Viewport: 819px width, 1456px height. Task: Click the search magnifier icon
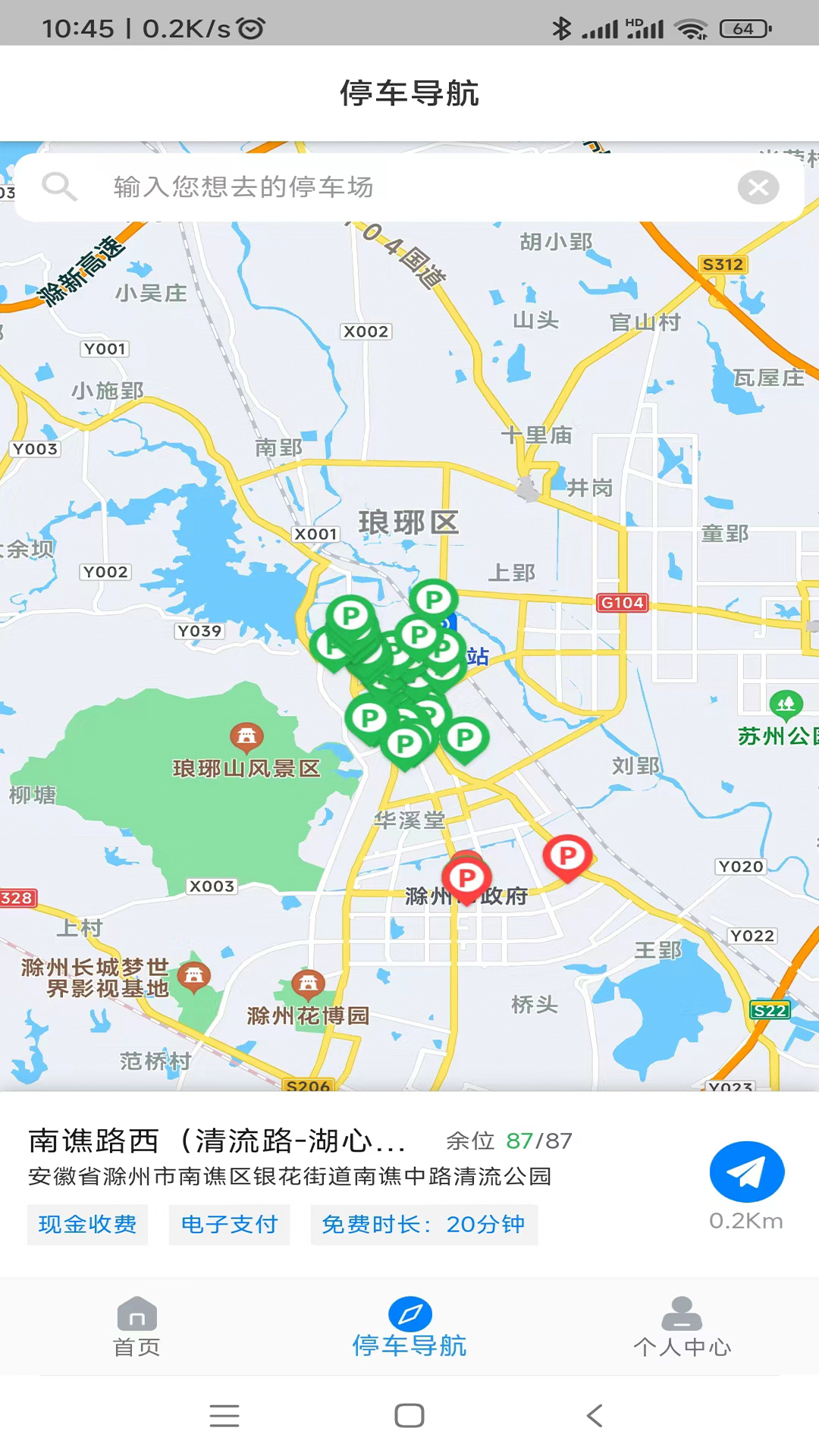(x=61, y=187)
